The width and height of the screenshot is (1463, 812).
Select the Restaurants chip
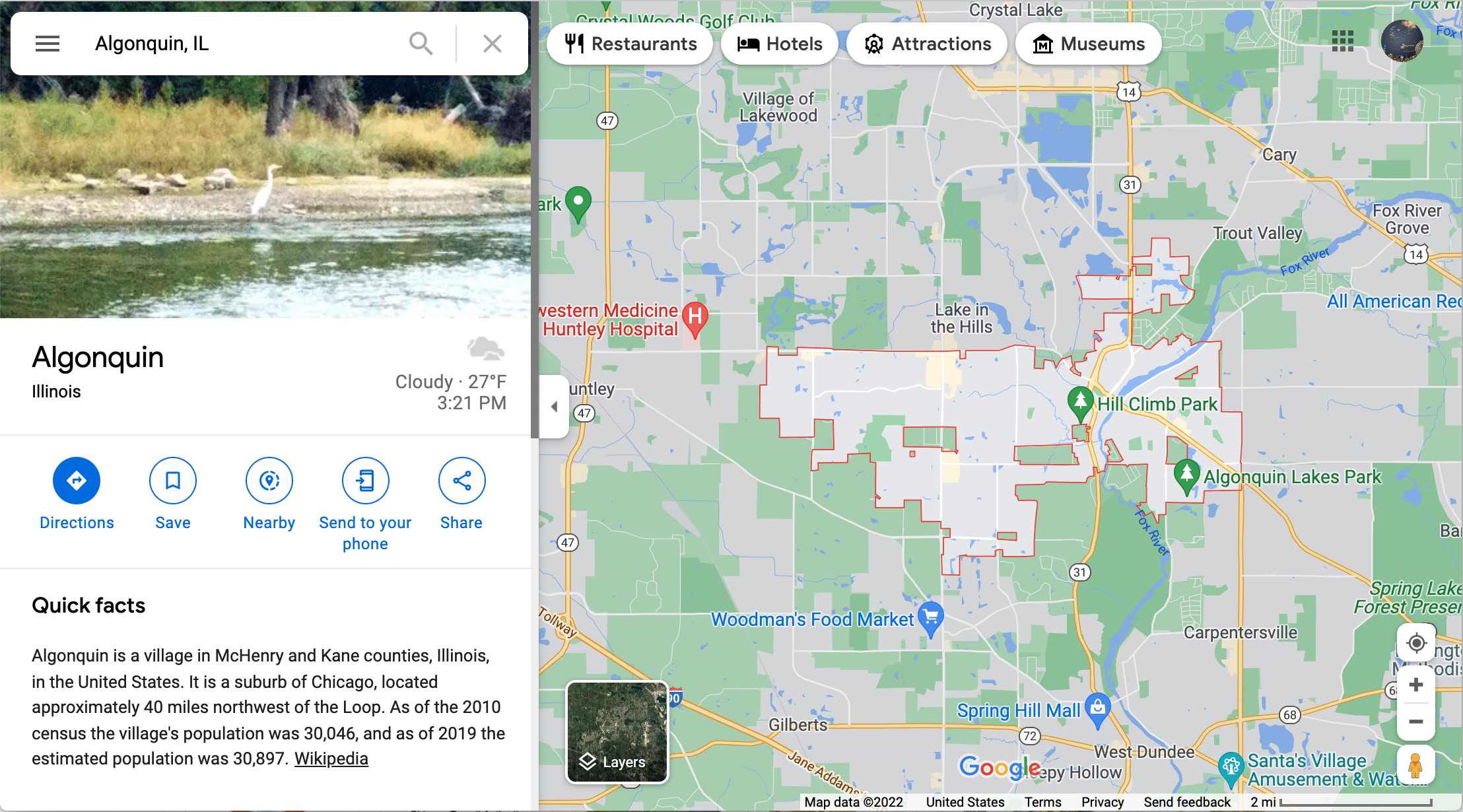630,44
